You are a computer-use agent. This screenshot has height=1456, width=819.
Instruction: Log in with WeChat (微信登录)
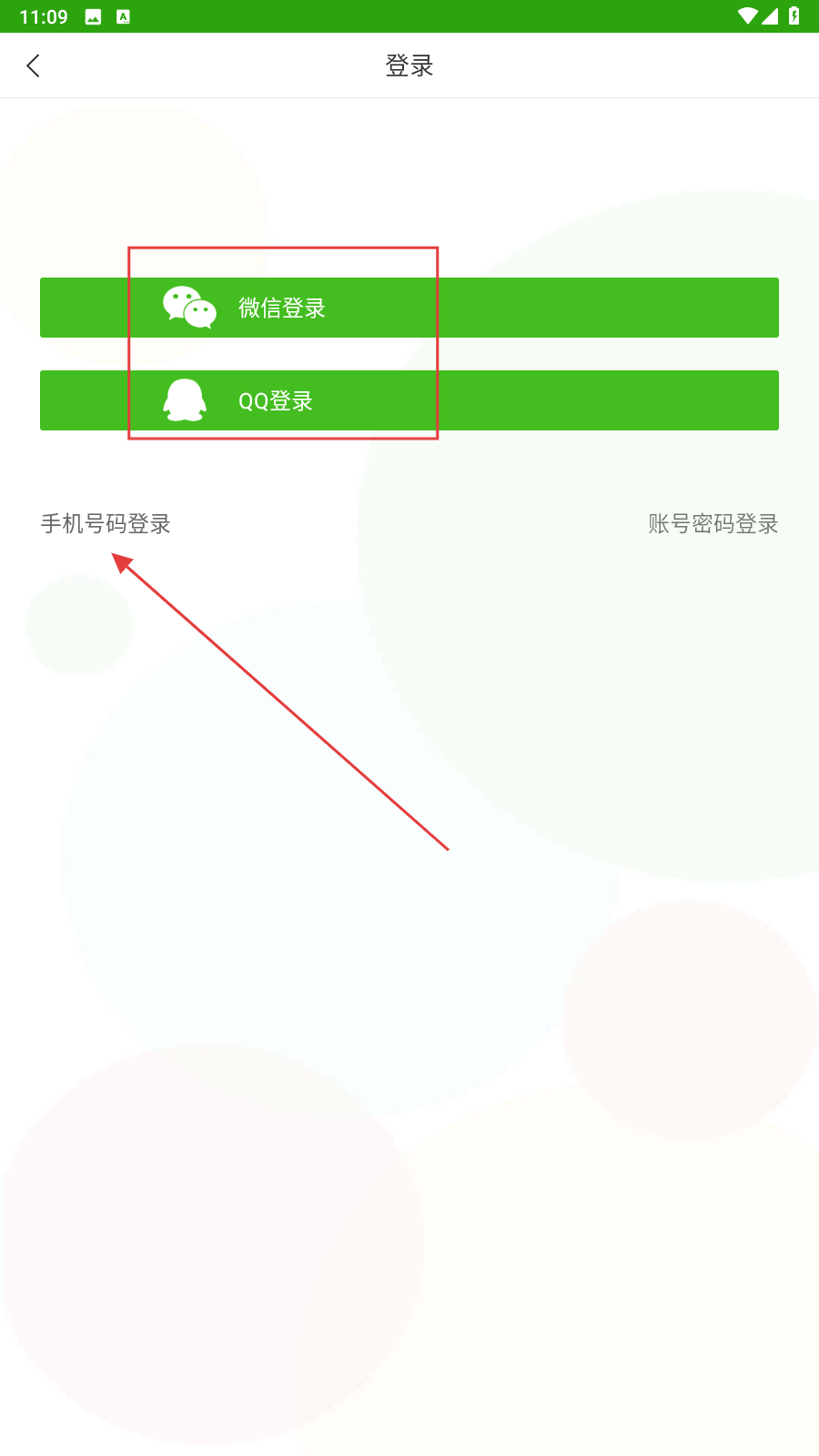tap(409, 308)
